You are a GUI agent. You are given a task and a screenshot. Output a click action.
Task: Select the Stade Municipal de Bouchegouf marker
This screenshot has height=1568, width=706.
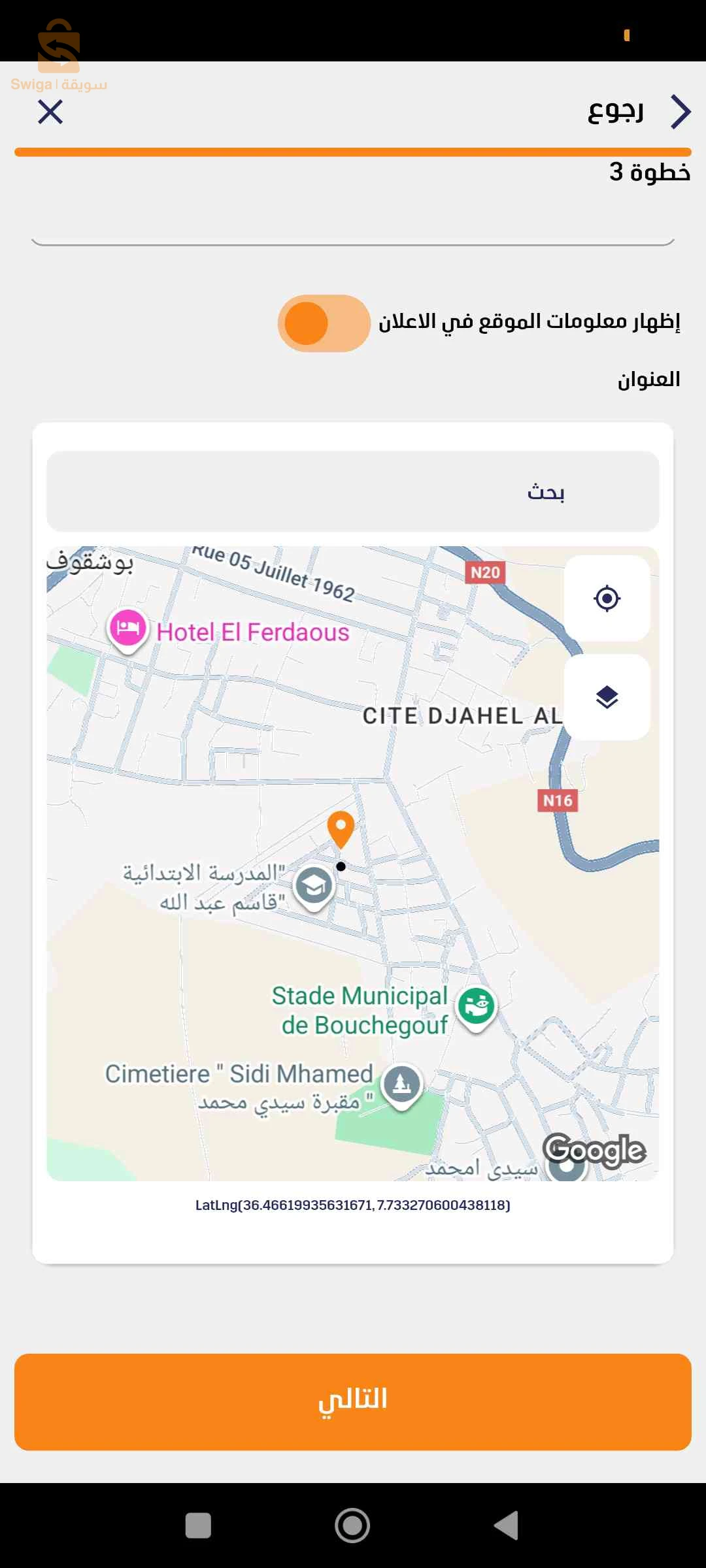pyautogui.click(x=477, y=1005)
